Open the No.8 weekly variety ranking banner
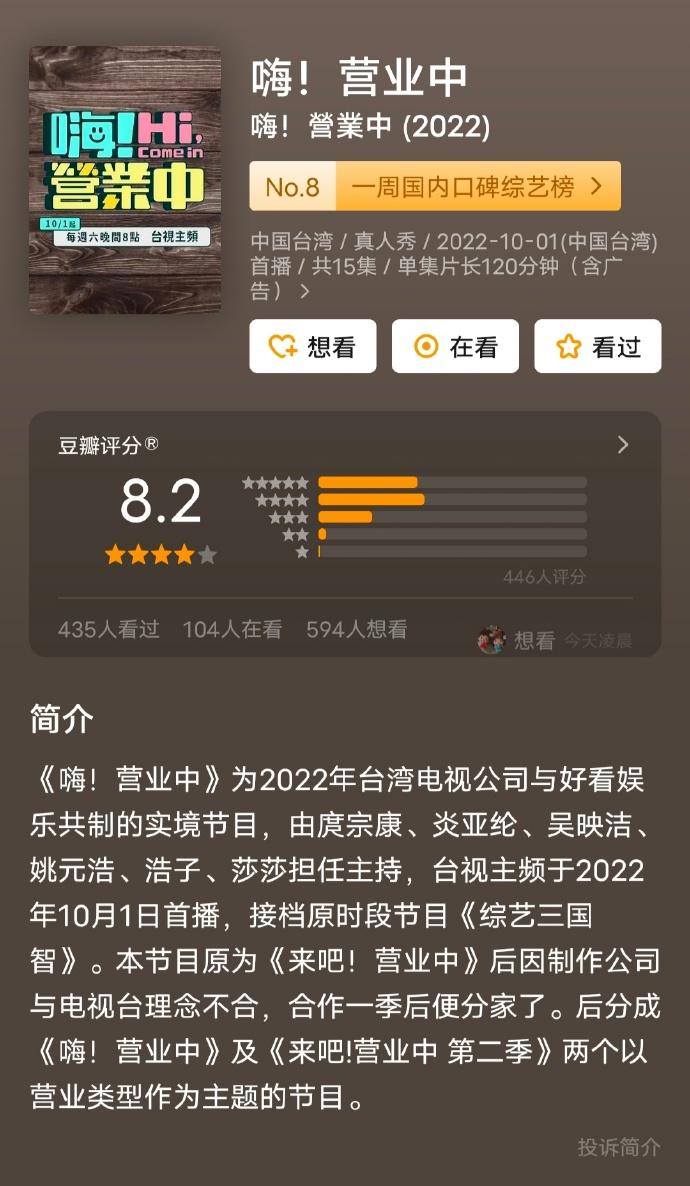This screenshot has height=1186, width=690. coord(435,186)
